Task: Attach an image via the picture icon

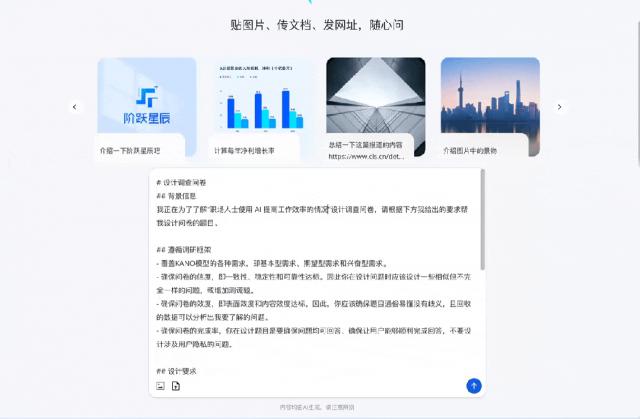Action: tap(160, 386)
